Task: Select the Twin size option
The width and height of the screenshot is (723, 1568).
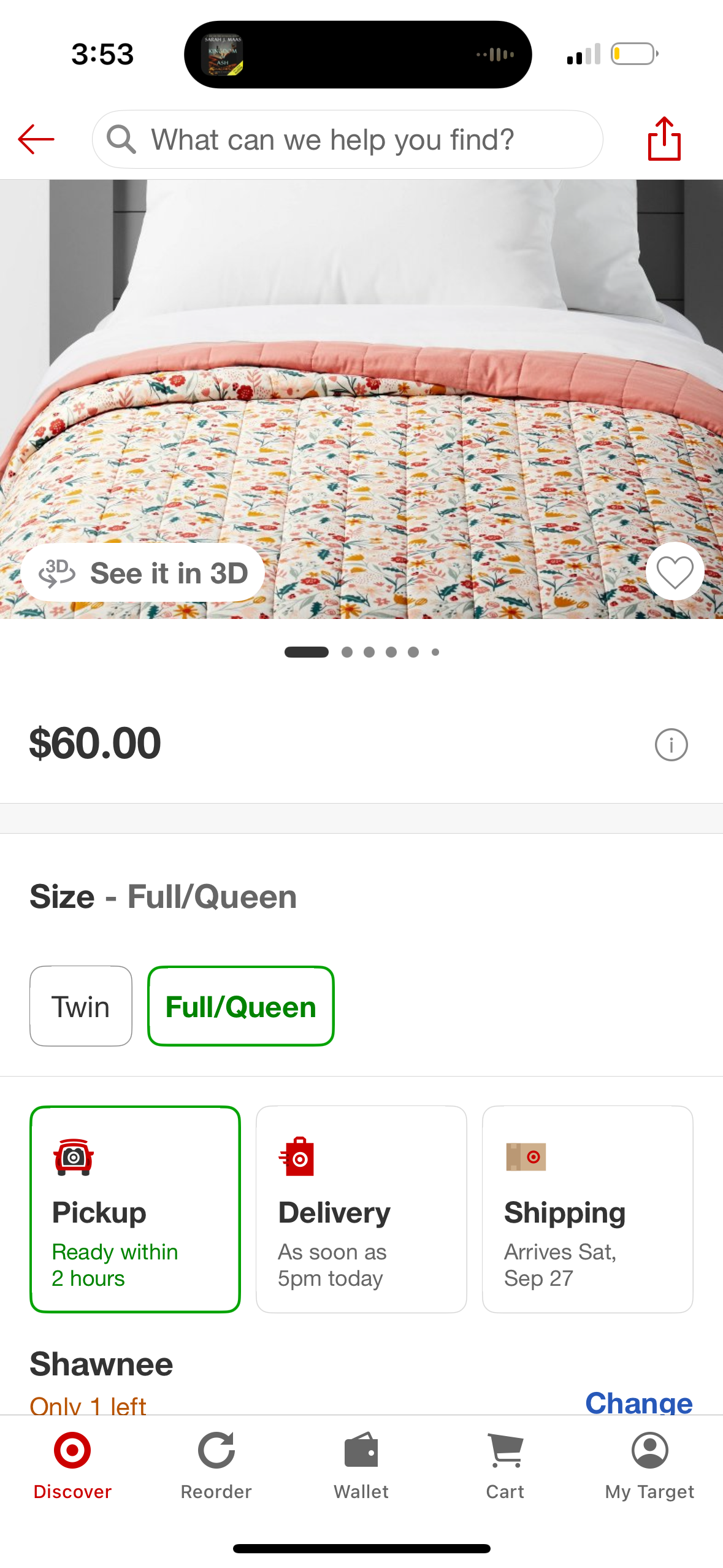Action: [x=81, y=1006]
